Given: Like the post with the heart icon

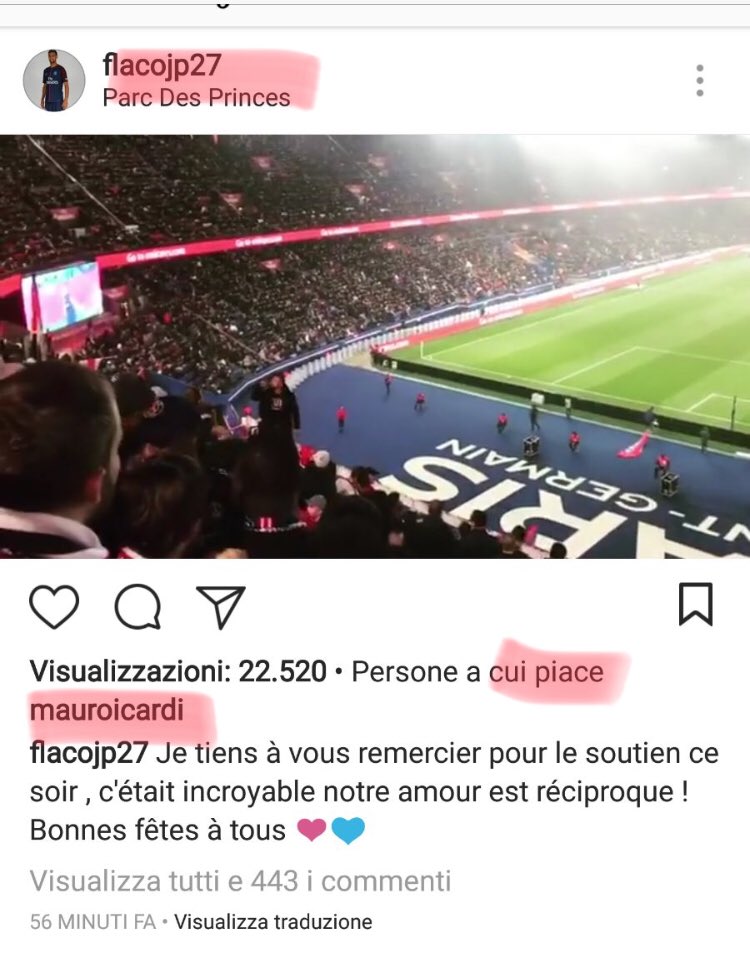Looking at the screenshot, I should (x=54, y=606).
